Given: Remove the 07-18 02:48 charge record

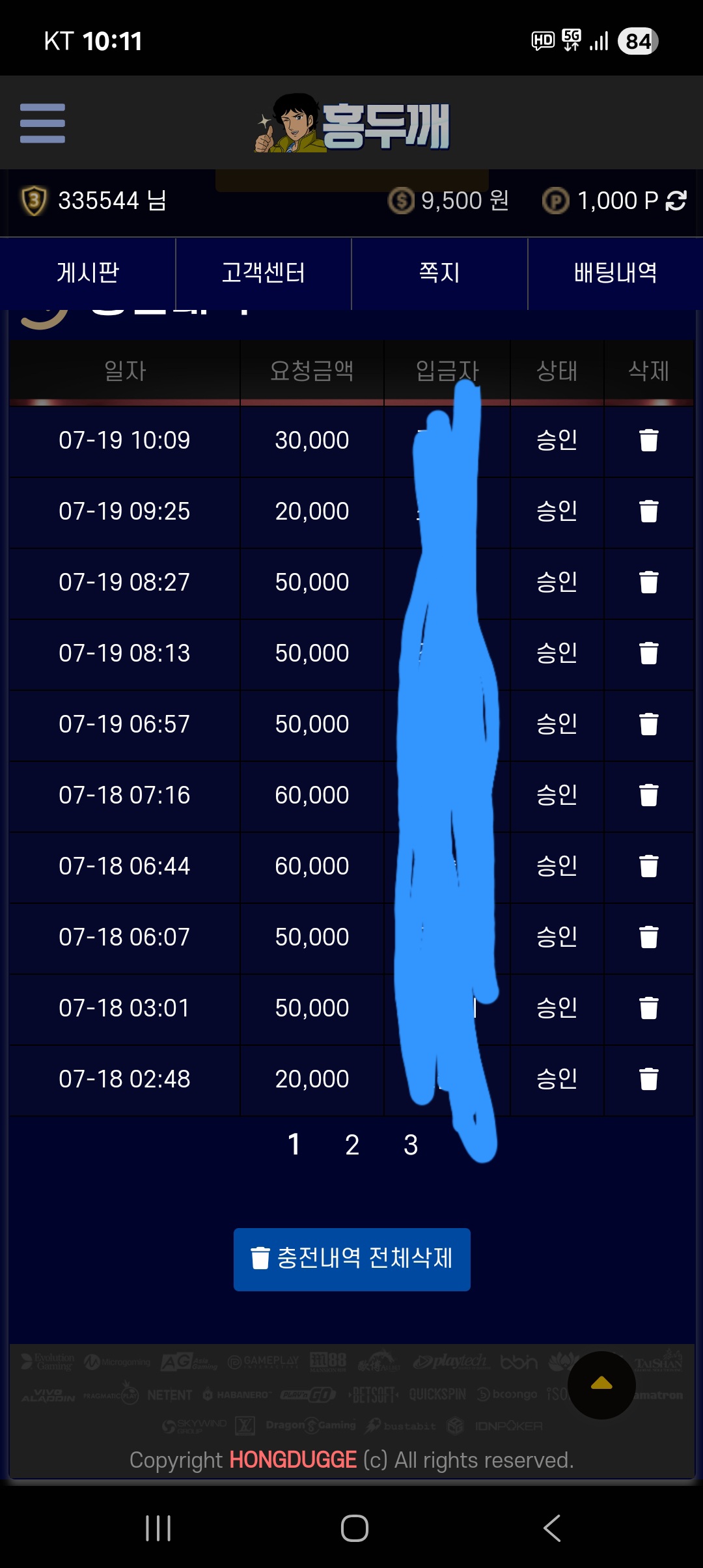Looking at the screenshot, I should (649, 1079).
